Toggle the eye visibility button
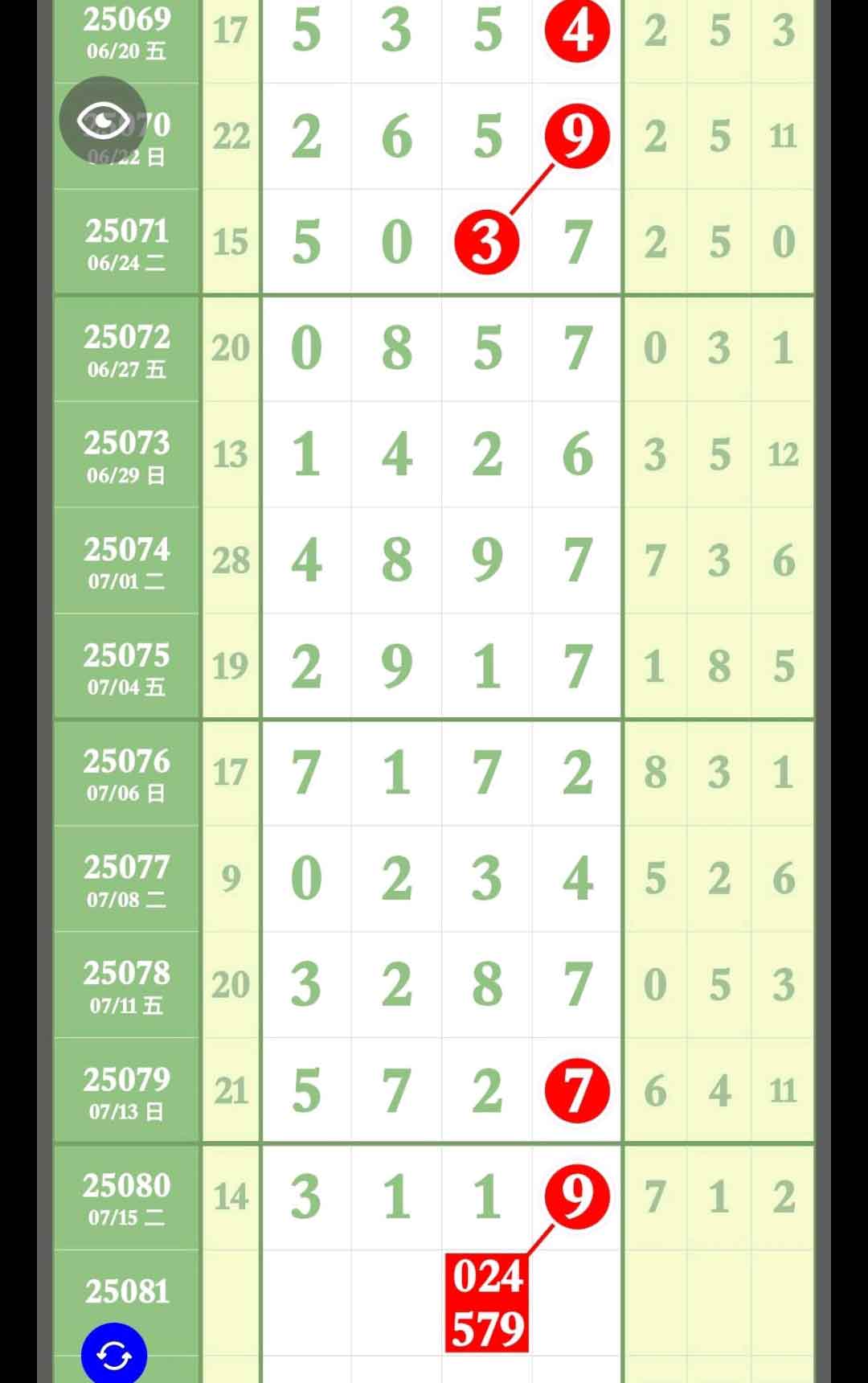Viewport: 868px width, 1383px height. (x=103, y=121)
